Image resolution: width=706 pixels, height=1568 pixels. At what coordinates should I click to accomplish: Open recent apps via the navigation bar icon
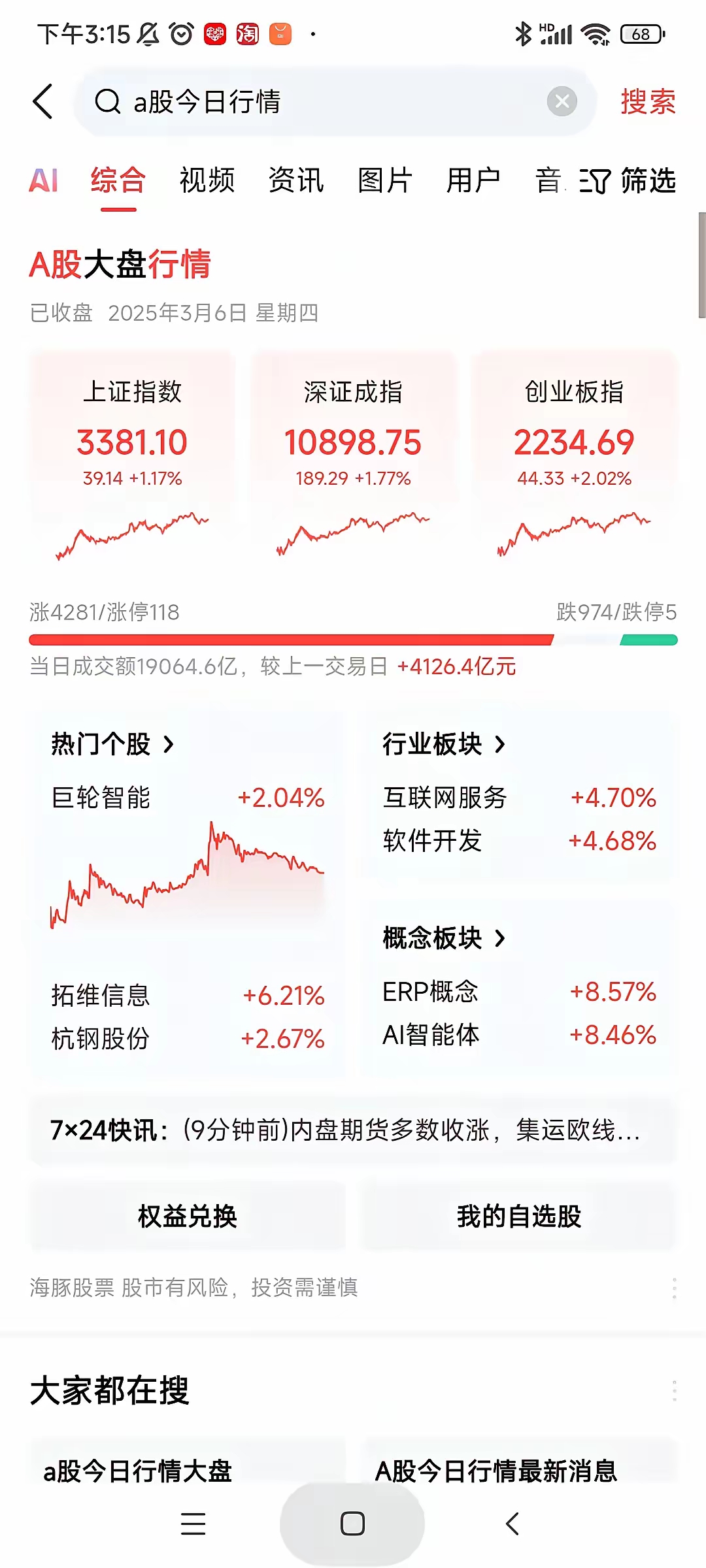193,1524
